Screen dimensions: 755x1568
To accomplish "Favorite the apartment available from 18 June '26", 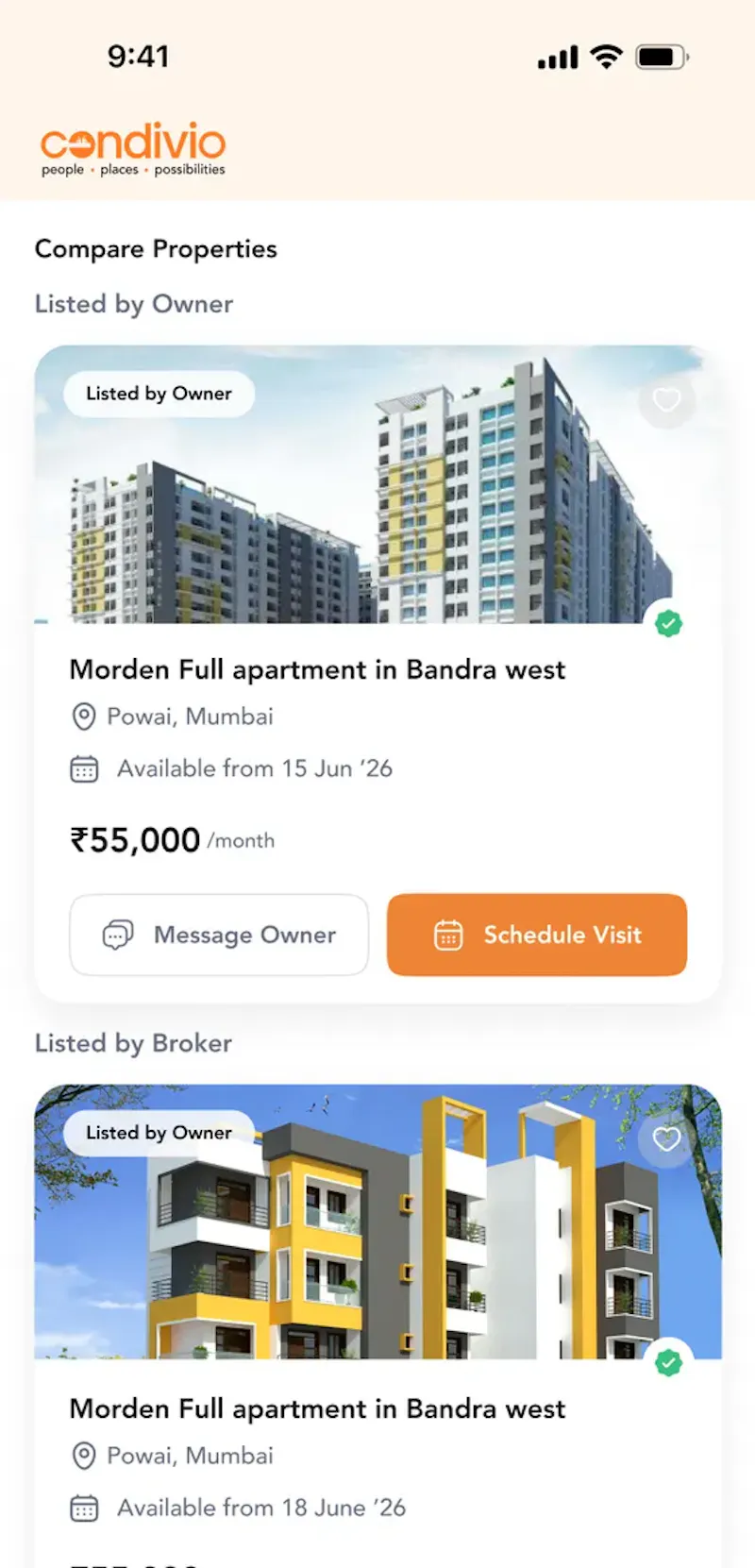I will click(x=666, y=1139).
